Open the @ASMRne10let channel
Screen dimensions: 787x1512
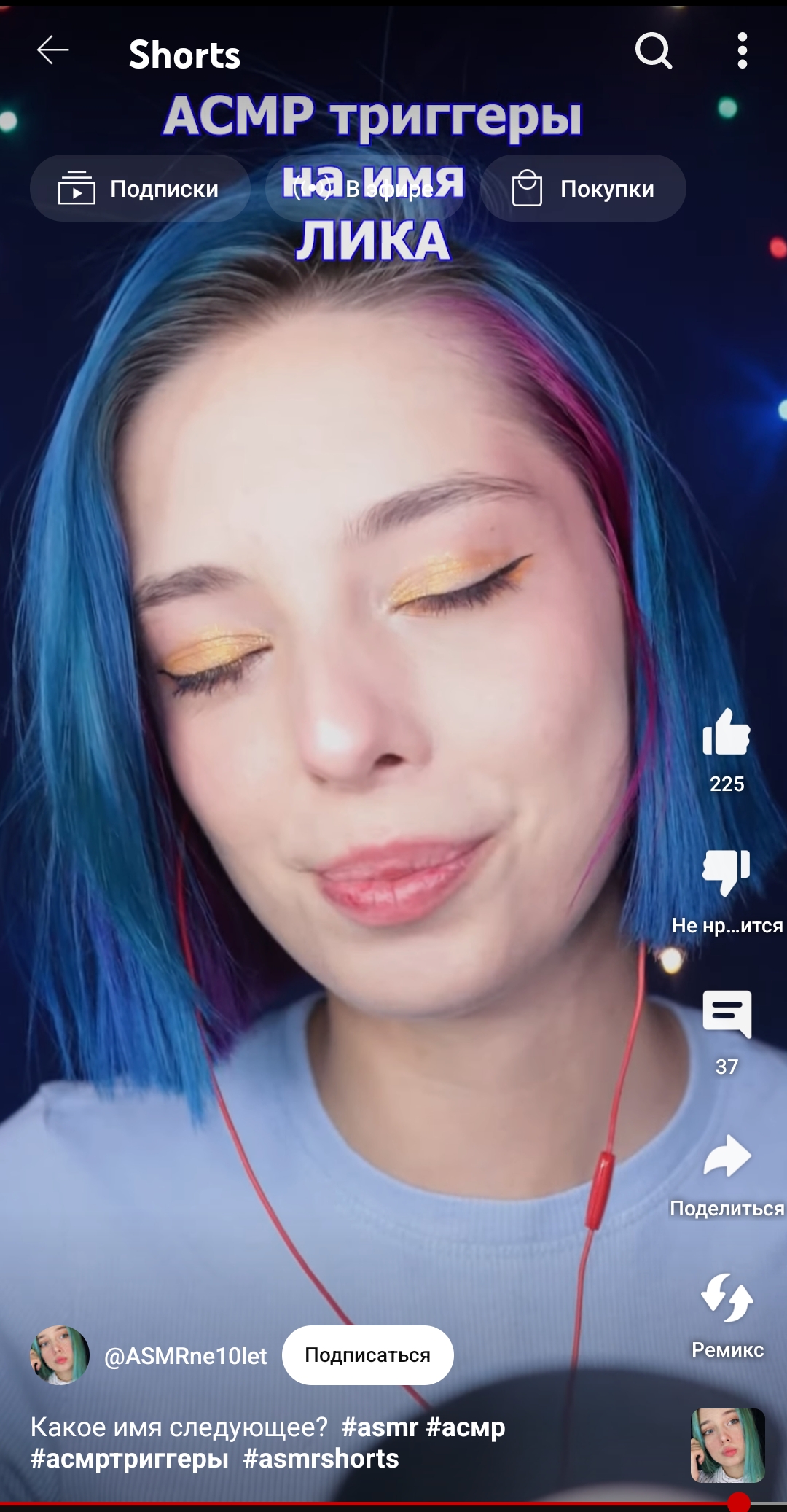click(185, 1356)
